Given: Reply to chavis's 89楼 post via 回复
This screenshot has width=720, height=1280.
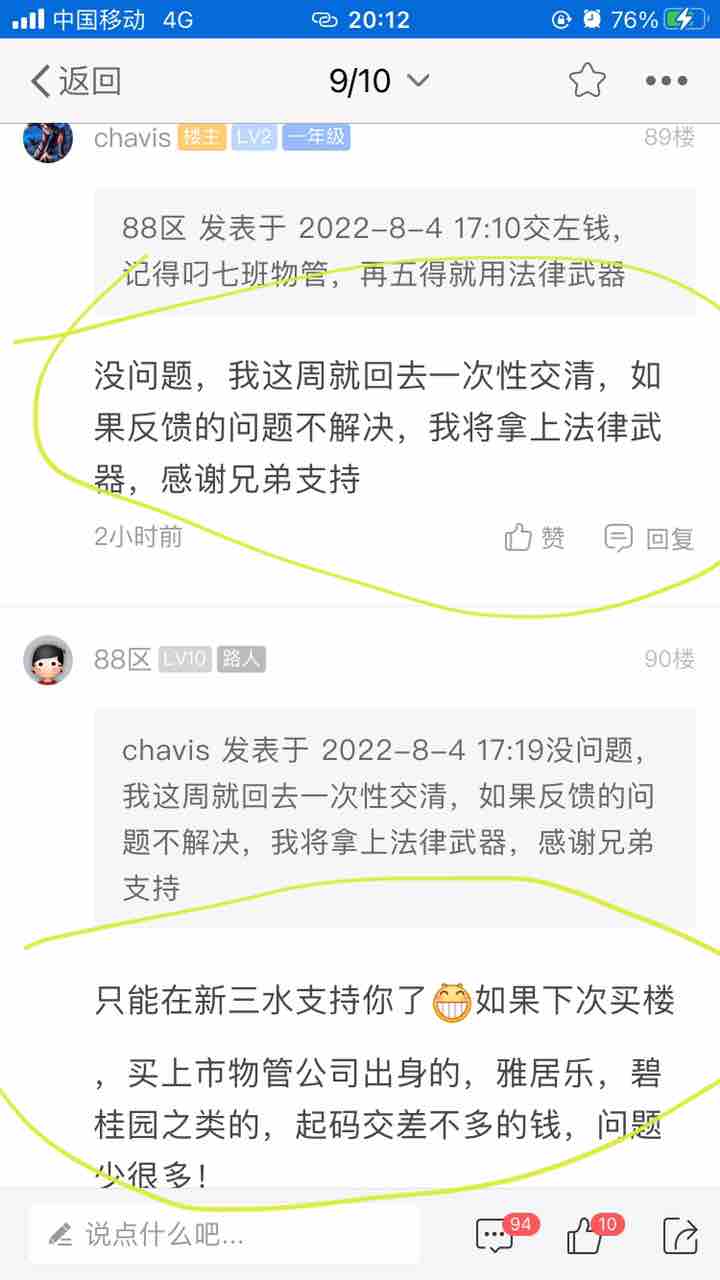Looking at the screenshot, I should click(650, 538).
